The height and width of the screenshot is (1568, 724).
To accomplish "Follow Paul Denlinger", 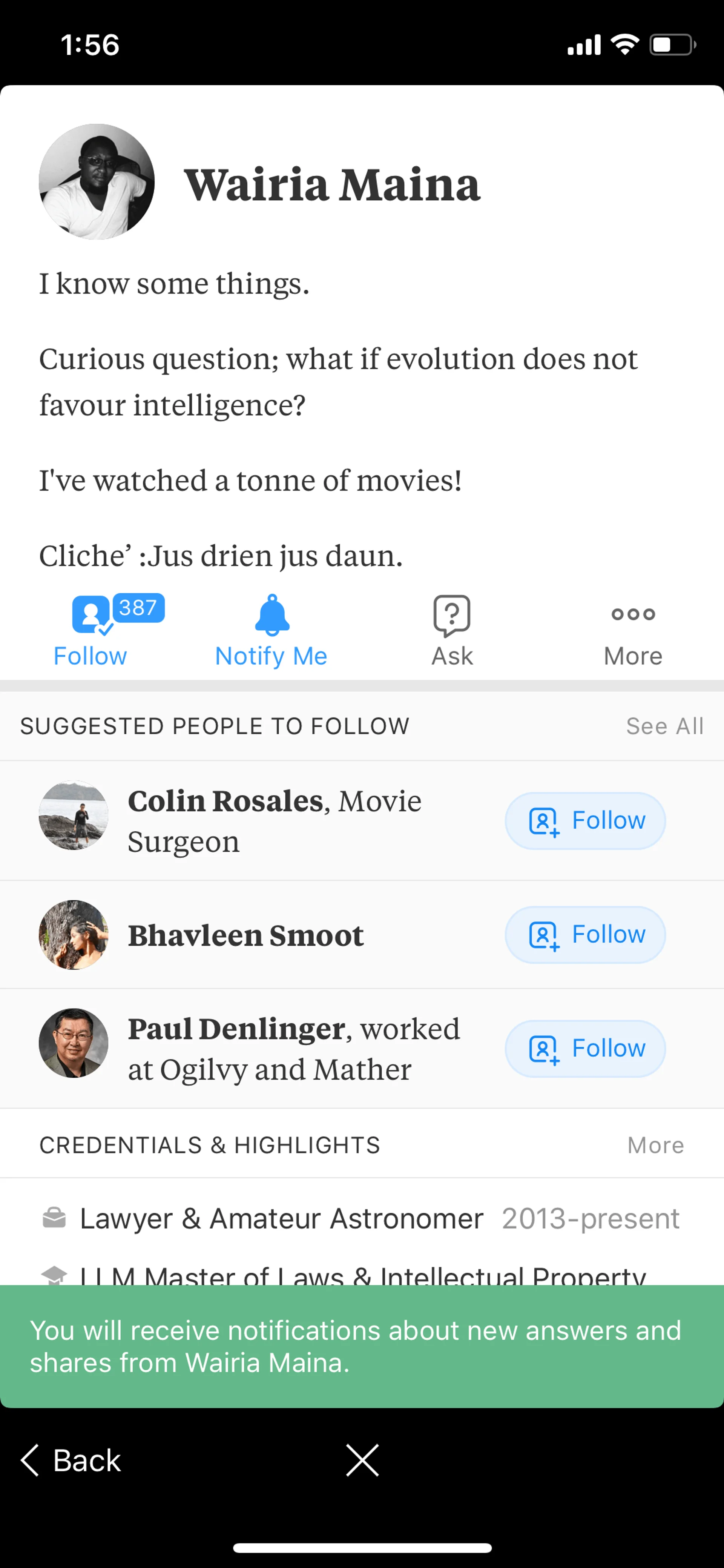I will (585, 1048).
